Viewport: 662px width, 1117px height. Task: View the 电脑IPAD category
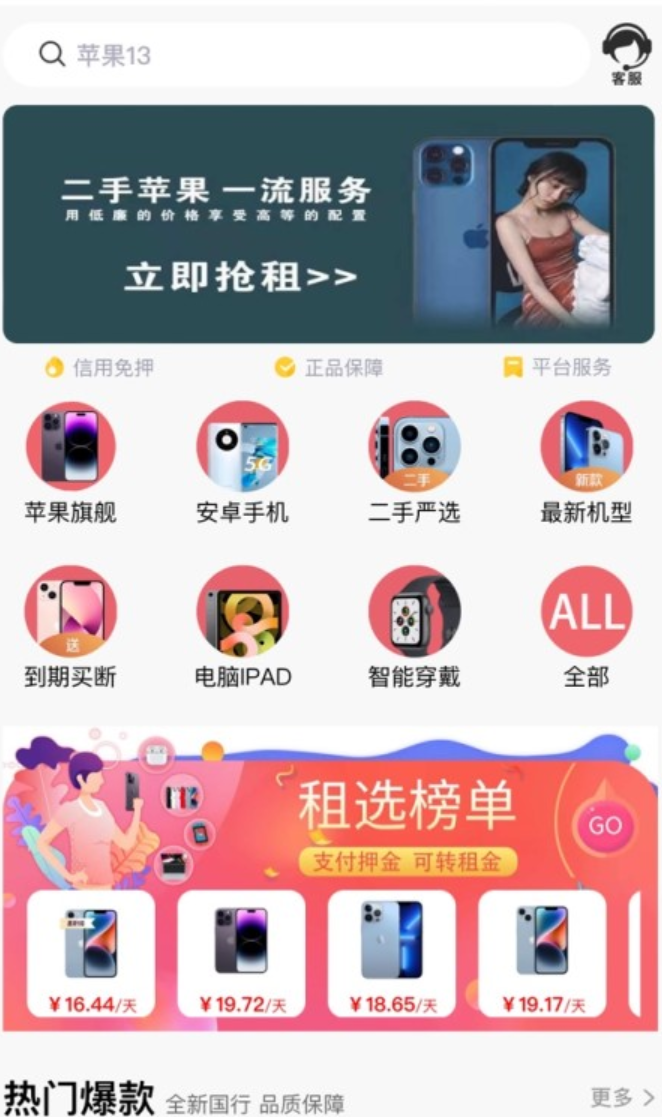pos(242,610)
